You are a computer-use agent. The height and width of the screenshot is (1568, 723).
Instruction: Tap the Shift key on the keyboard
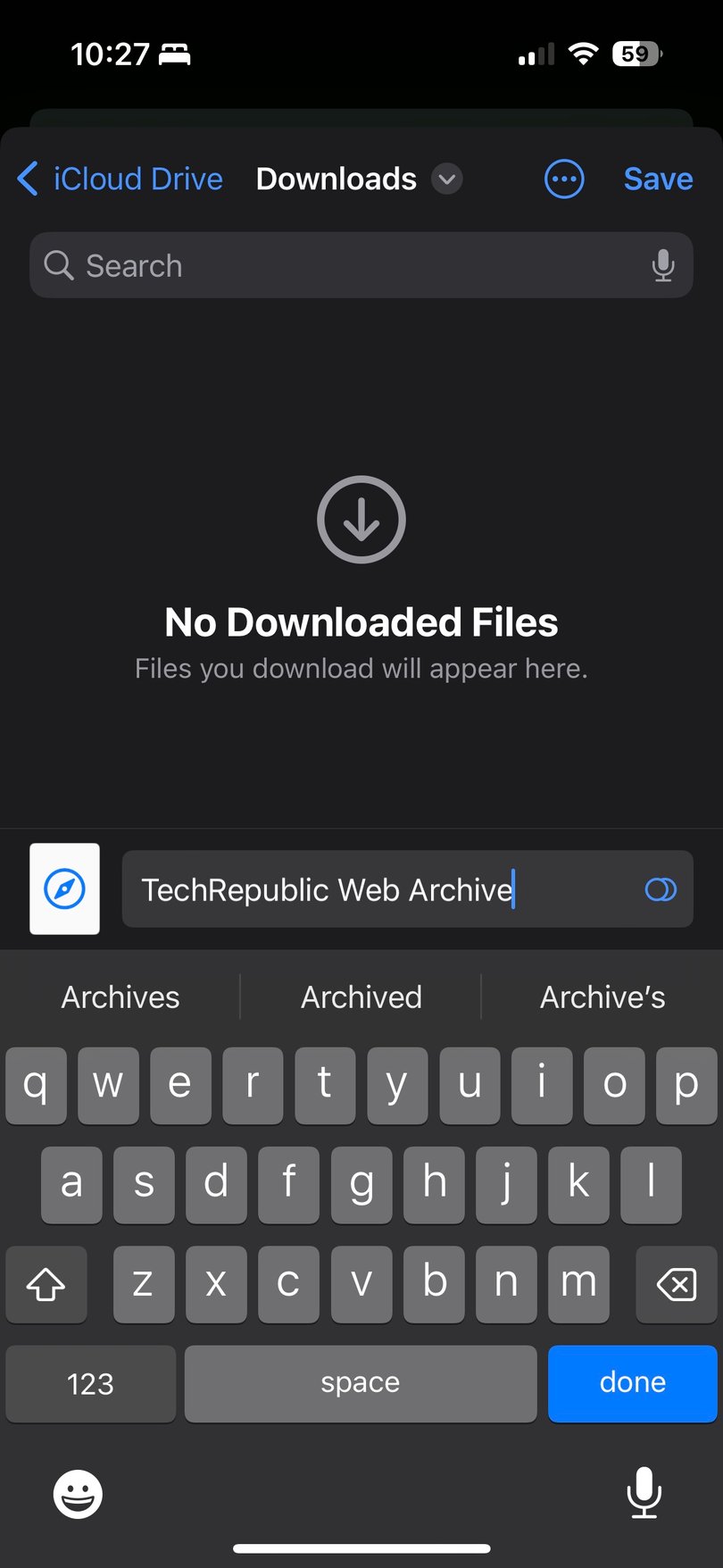[x=46, y=1285]
